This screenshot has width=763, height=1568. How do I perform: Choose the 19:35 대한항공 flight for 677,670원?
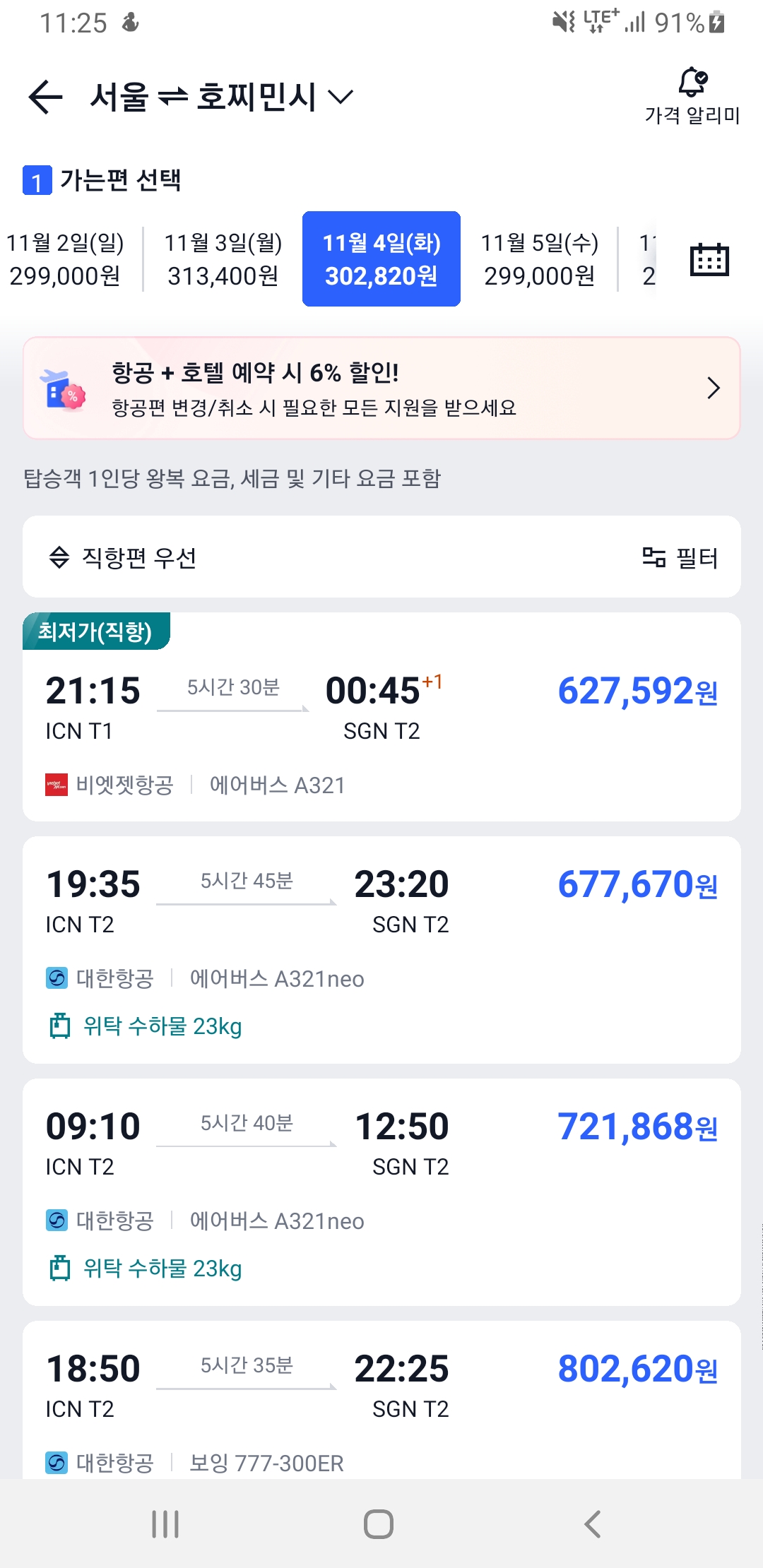point(381,950)
